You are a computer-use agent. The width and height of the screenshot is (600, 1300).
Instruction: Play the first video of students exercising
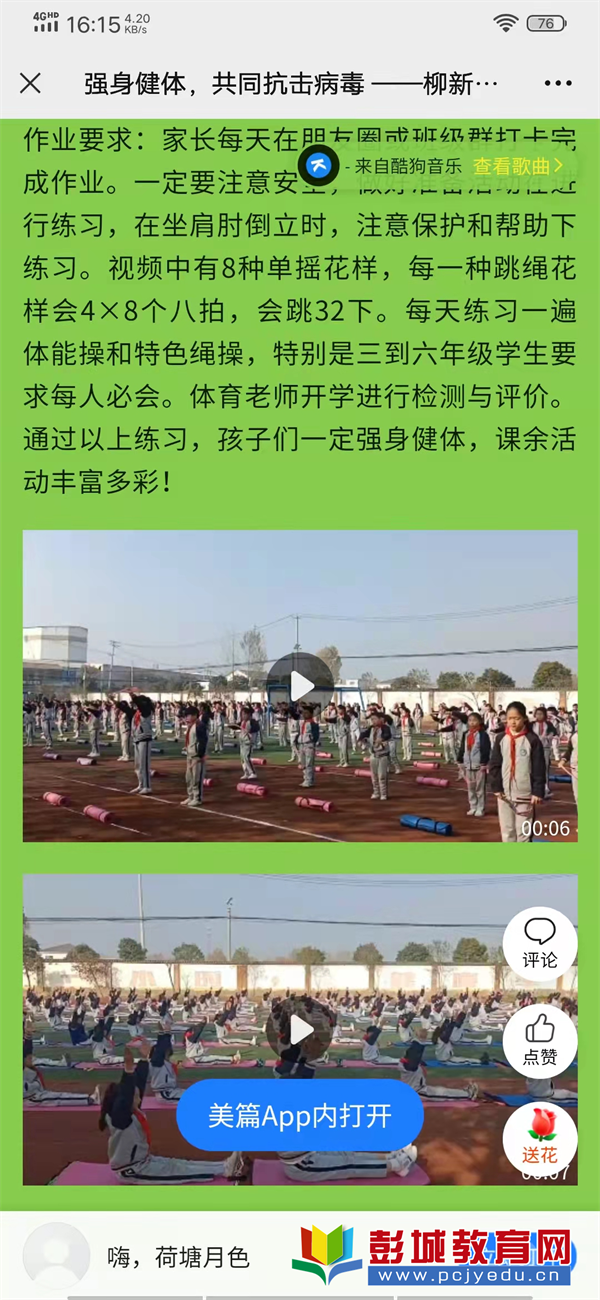(300, 686)
